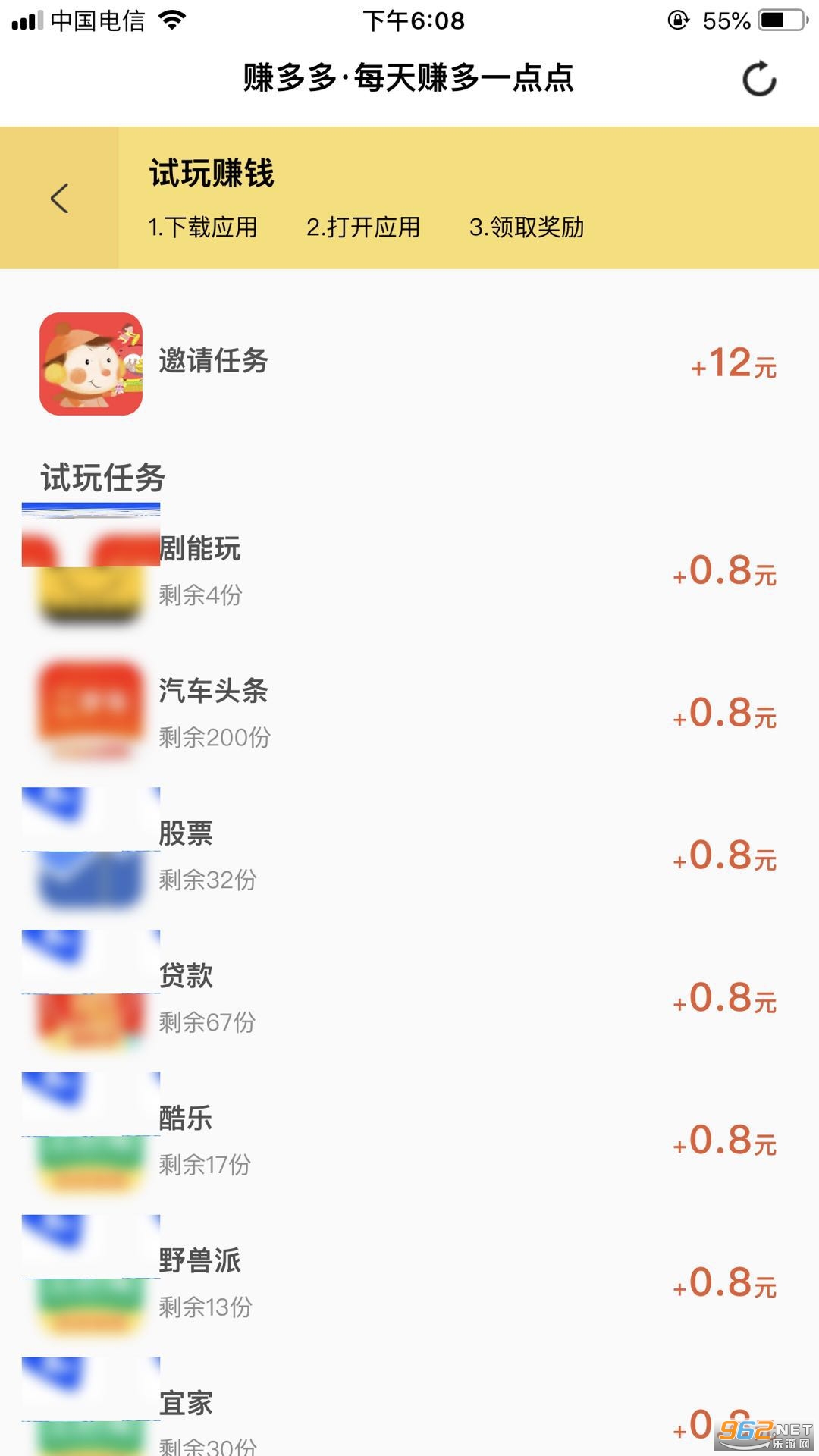The image size is (819, 1456).
Task: Select the 野兽派 task row
Action: pos(409,1283)
